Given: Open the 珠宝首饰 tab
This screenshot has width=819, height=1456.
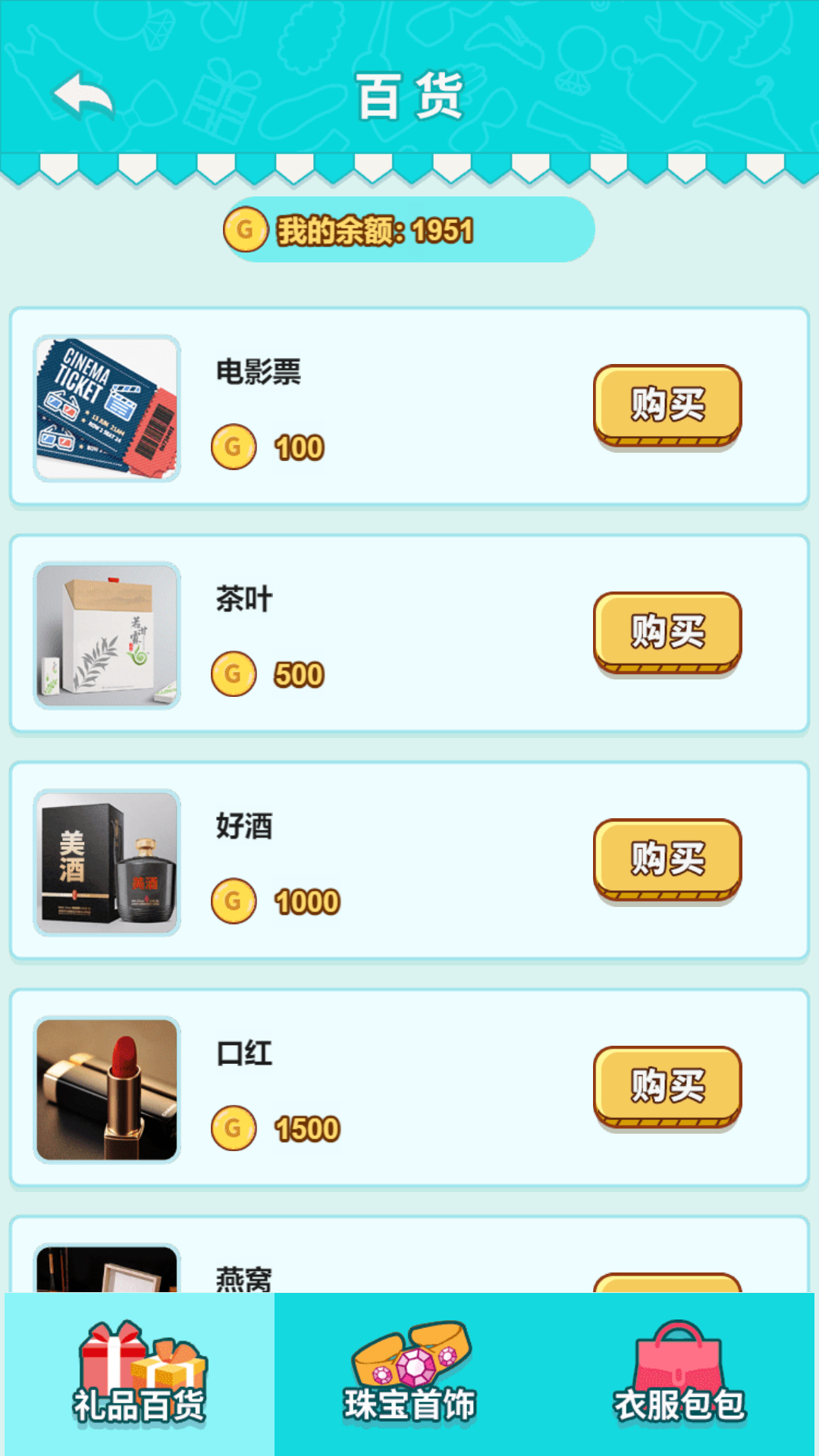Looking at the screenshot, I should (410, 1374).
